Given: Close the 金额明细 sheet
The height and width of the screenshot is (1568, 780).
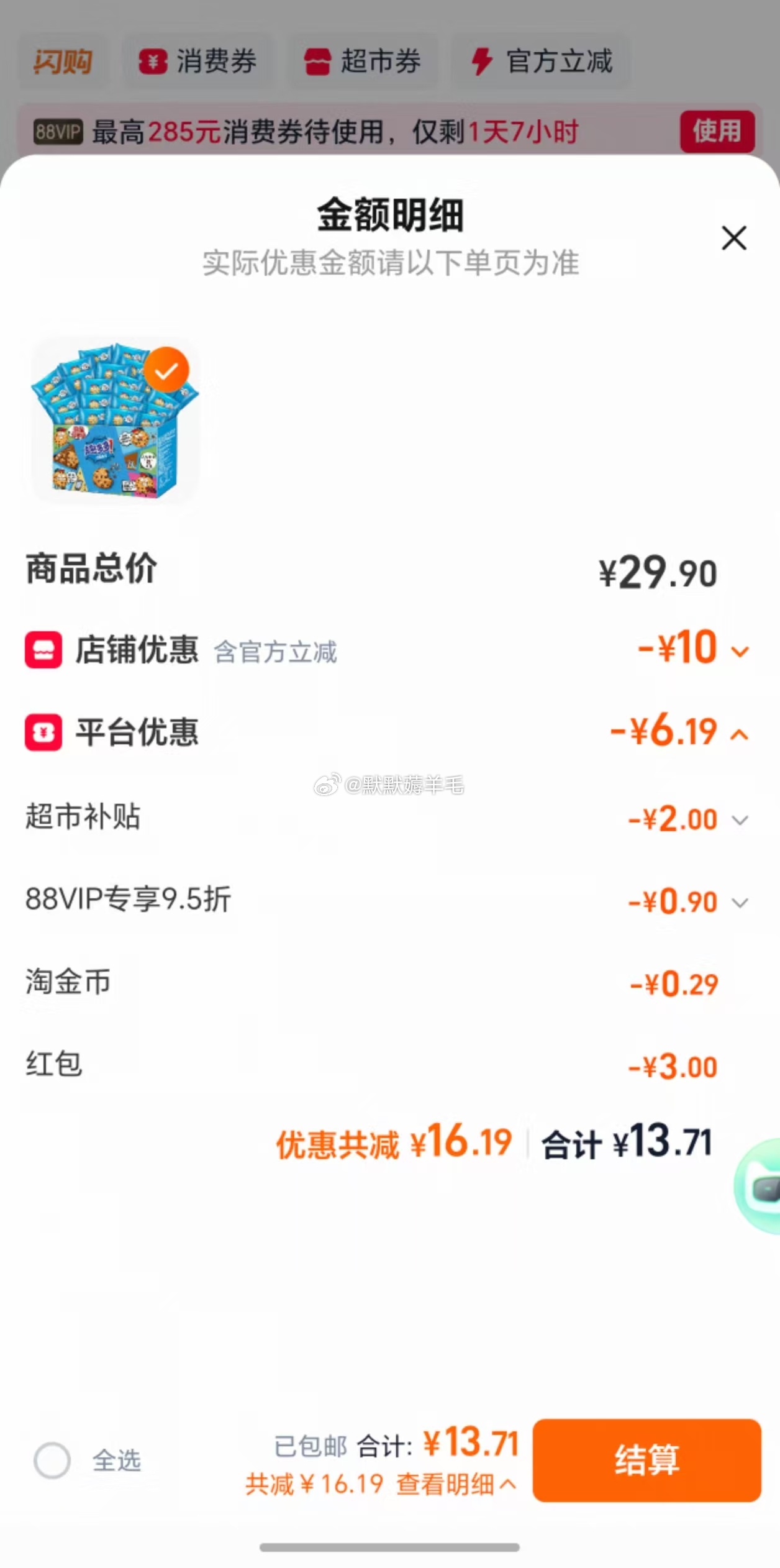Looking at the screenshot, I should (x=733, y=238).
